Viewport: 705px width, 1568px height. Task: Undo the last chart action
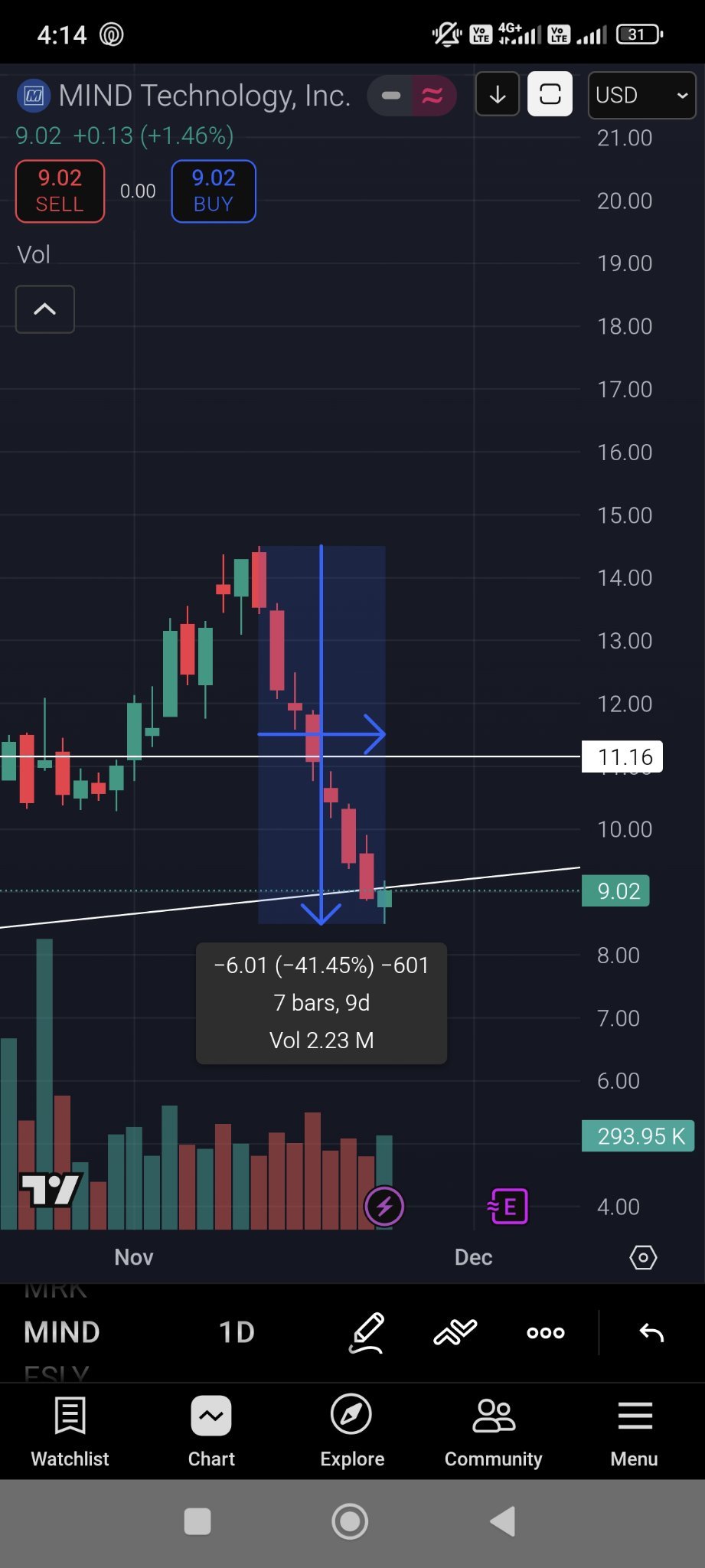[x=651, y=1333]
